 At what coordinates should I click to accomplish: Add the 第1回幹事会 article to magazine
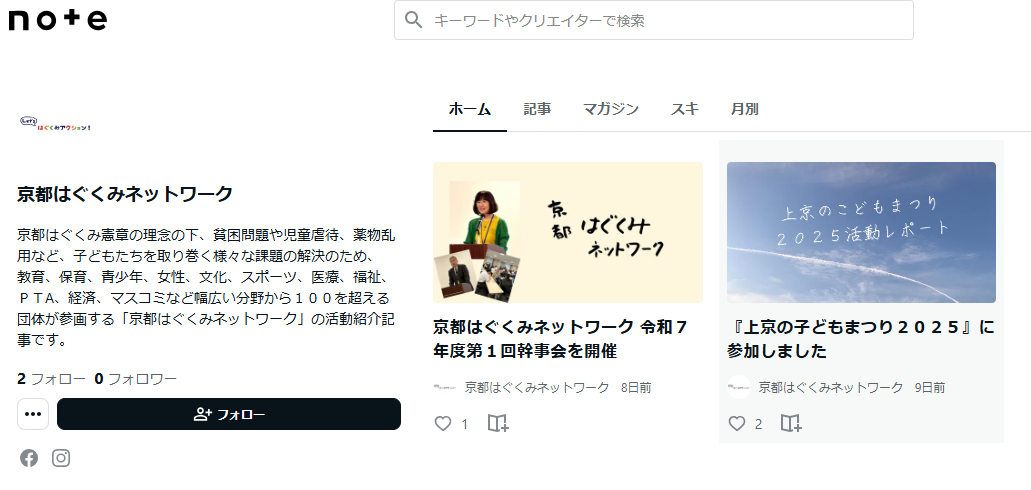click(x=498, y=424)
